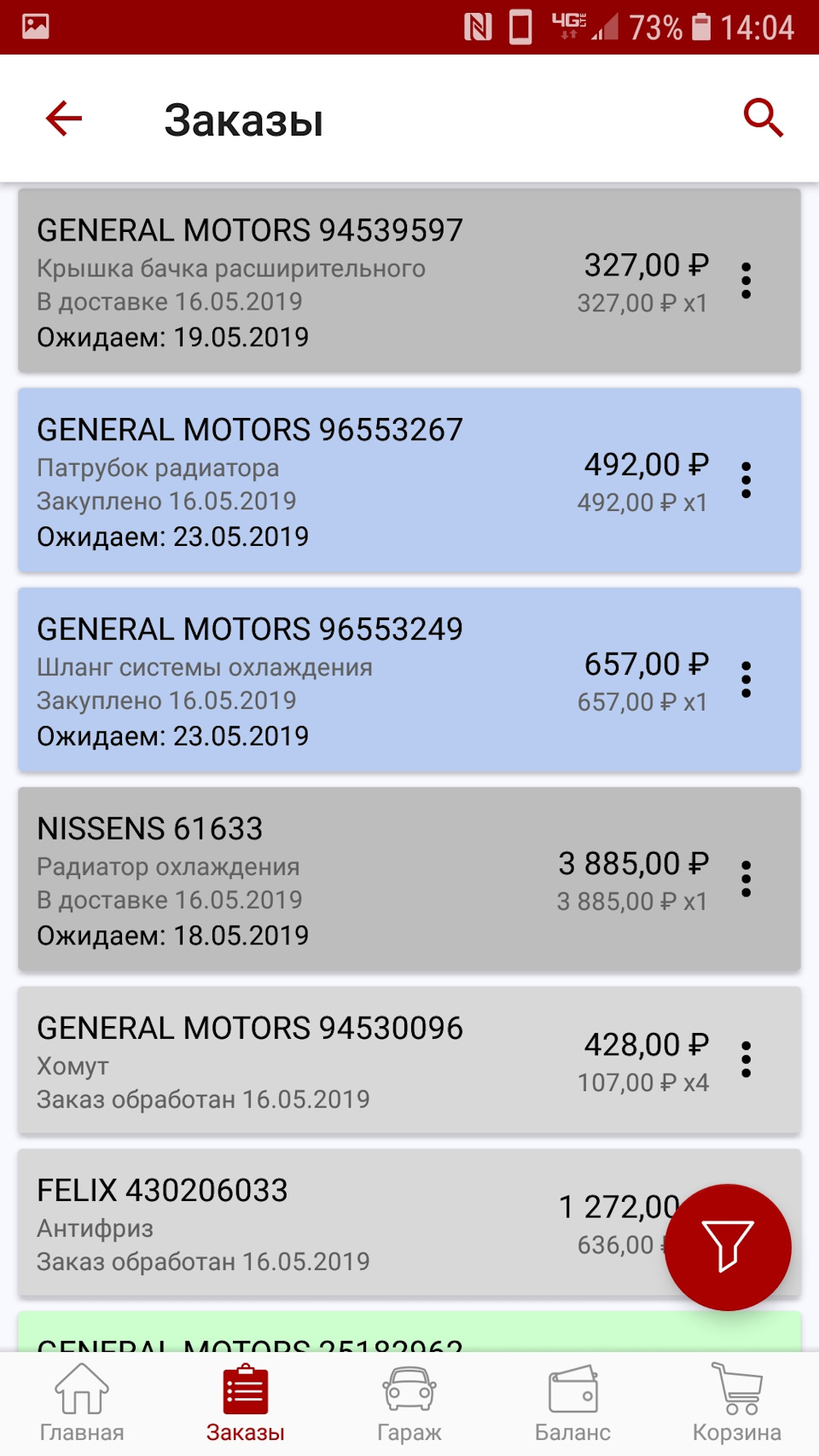Go back using the arrow icon
This screenshot has height=1456, width=819.
pos(64,119)
